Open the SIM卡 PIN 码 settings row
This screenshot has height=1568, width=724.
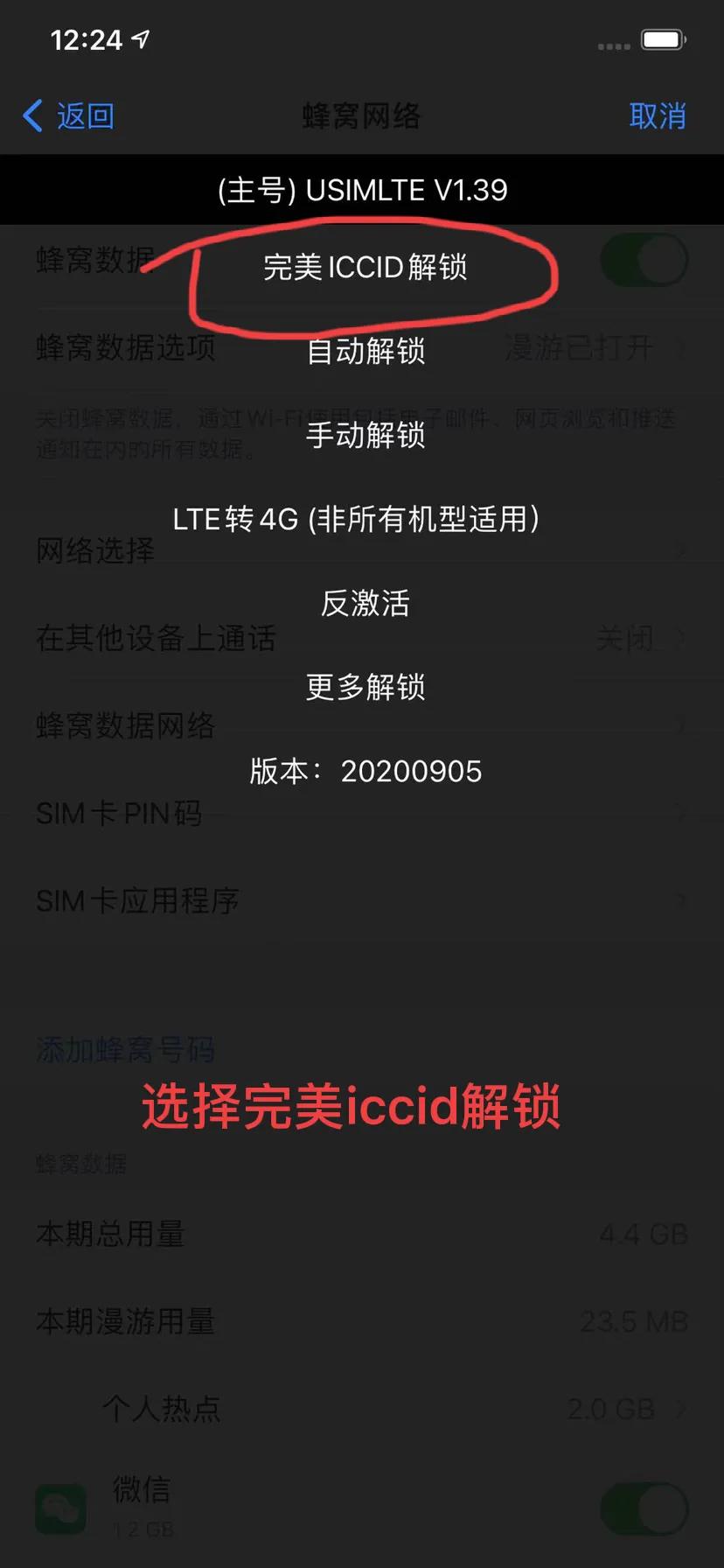click(120, 813)
